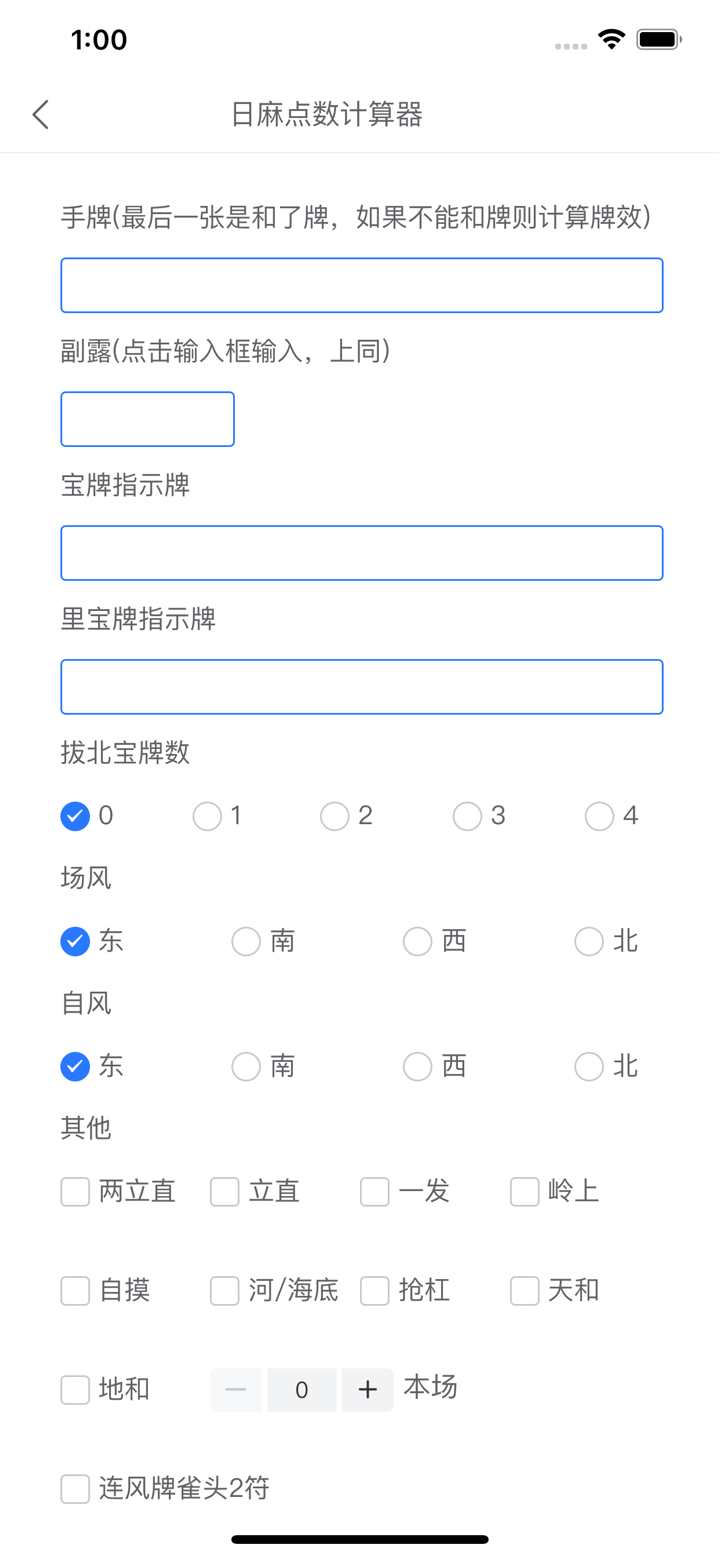The width and height of the screenshot is (720, 1558).
Task: Click the 宝牌指示牌 input field
Action: [x=362, y=552]
